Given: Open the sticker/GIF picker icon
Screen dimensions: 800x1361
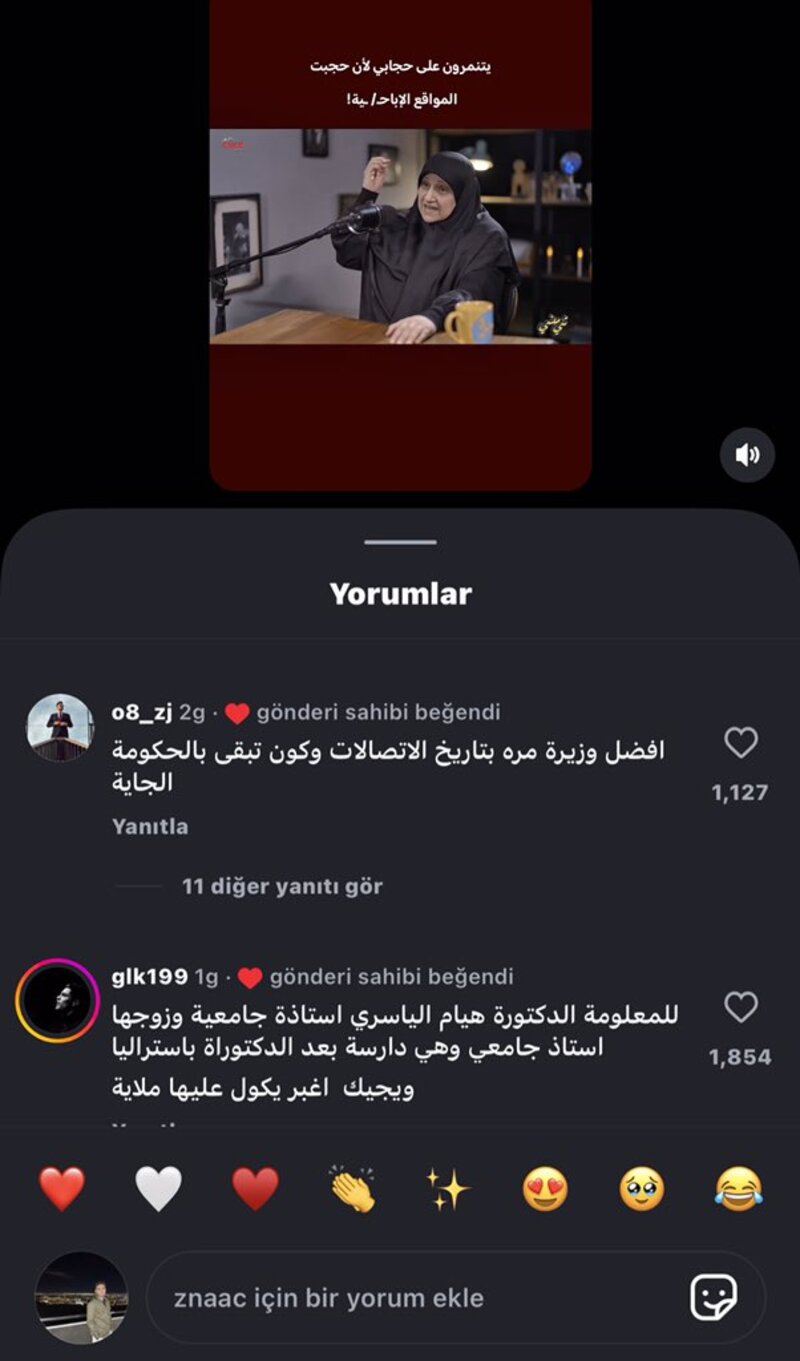Looking at the screenshot, I should coord(714,1298).
